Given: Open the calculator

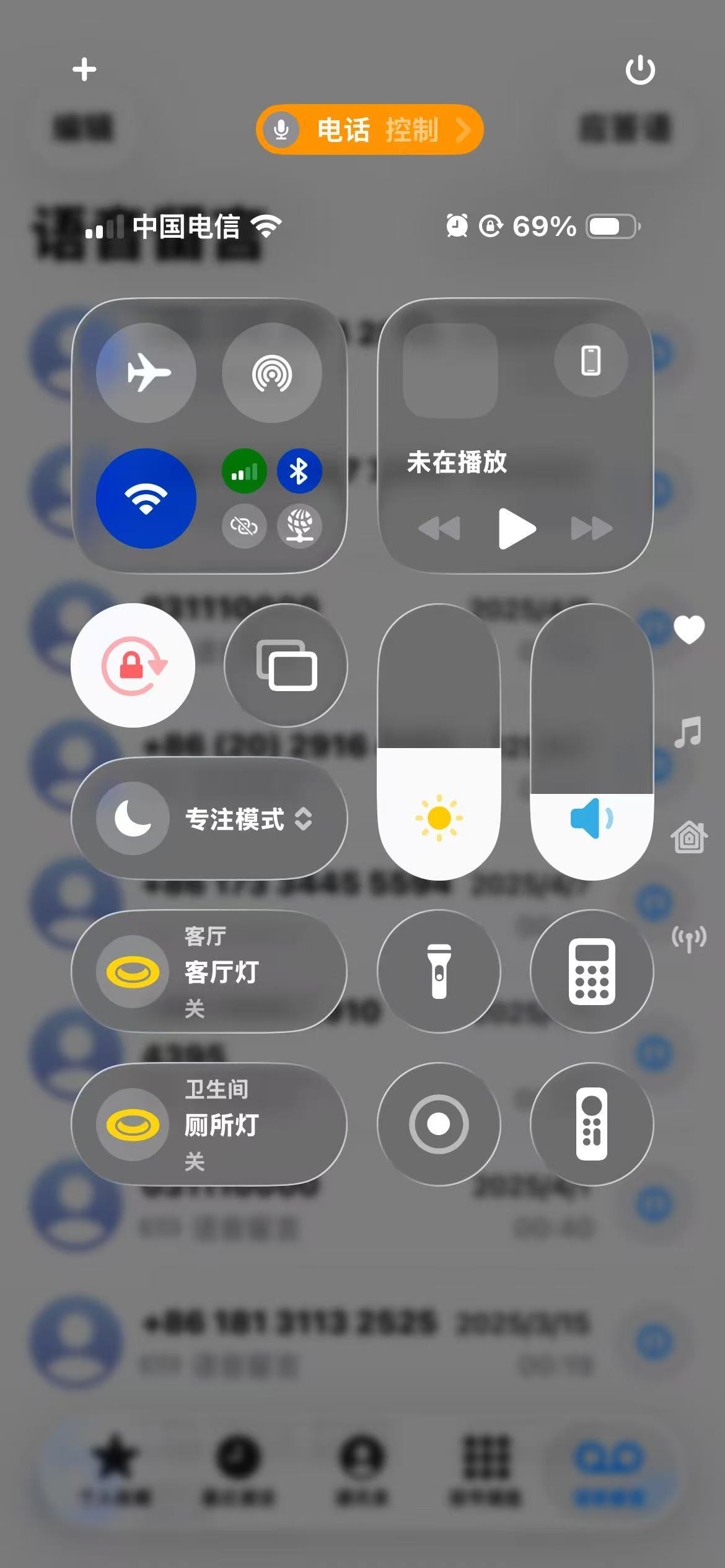Looking at the screenshot, I should tap(592, 972).
